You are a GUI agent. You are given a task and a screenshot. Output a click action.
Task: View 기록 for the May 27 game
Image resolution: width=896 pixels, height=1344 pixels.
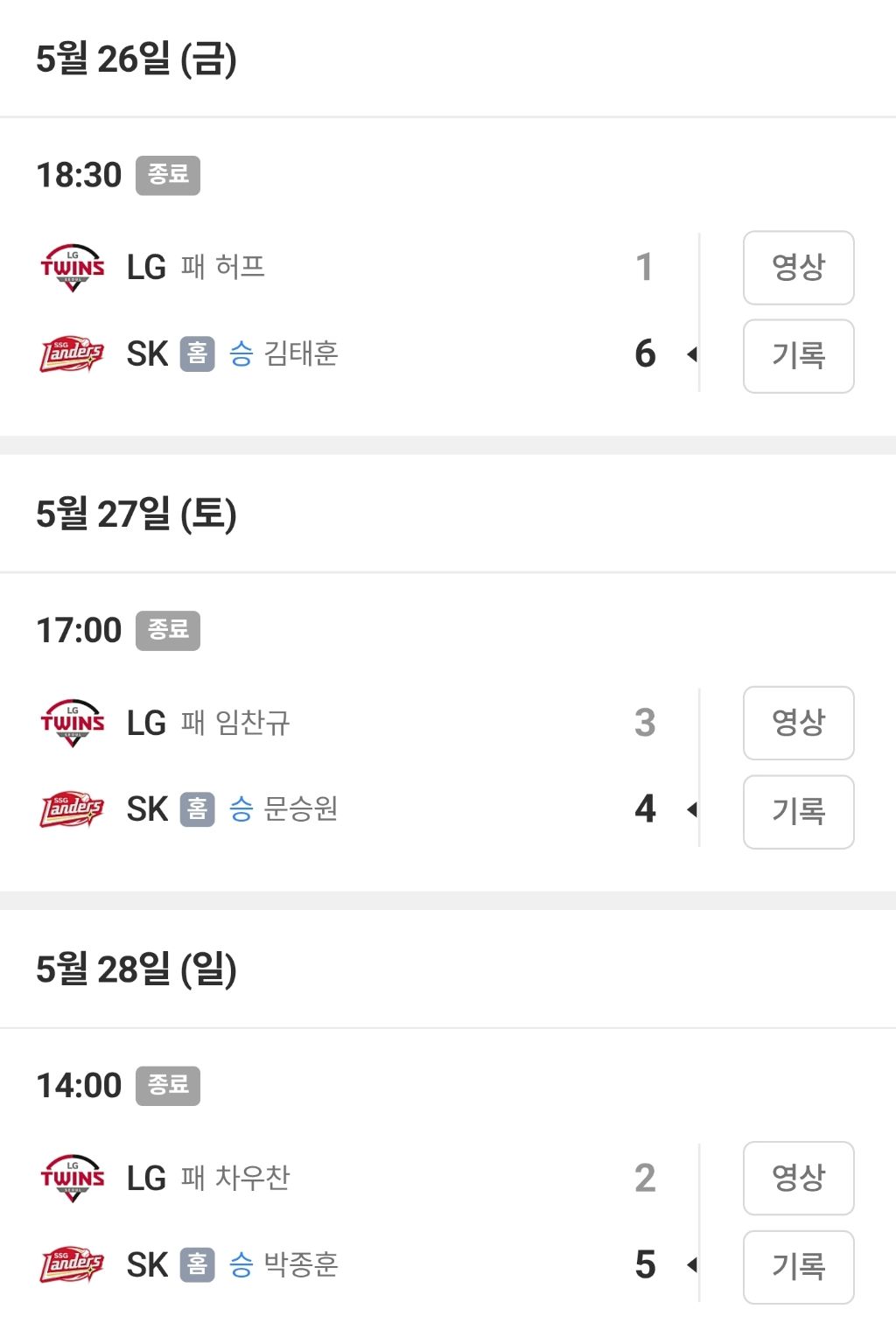tap(798, 811)
